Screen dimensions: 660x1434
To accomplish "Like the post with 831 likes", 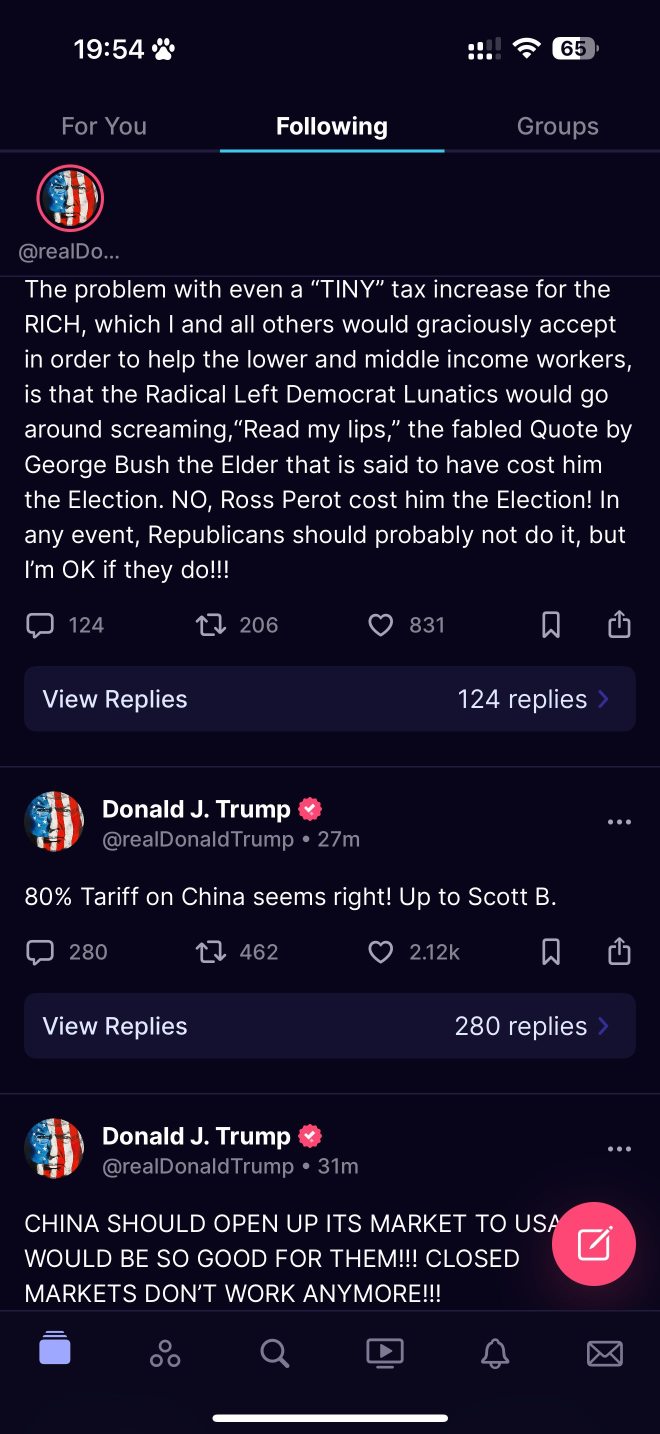I will click(381, 625).
